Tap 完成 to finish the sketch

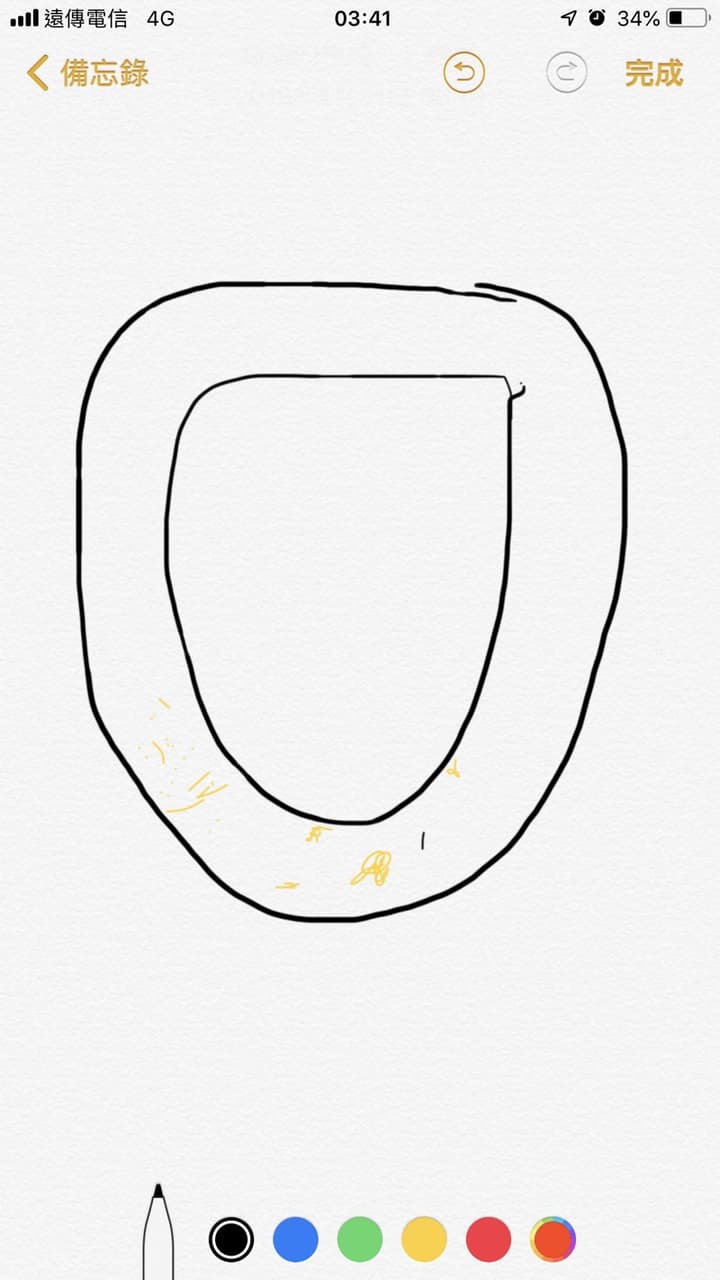coord(654,73)
